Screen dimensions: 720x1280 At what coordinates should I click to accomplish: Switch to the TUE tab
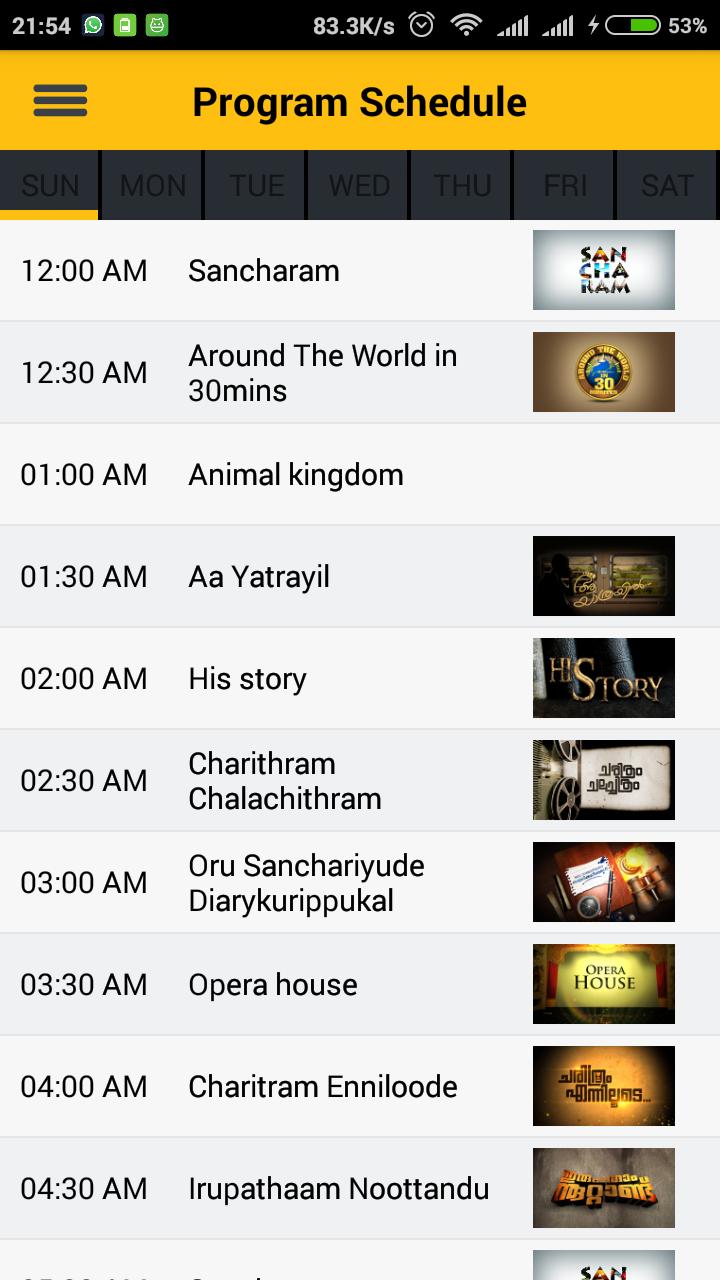tap(256, 185)
